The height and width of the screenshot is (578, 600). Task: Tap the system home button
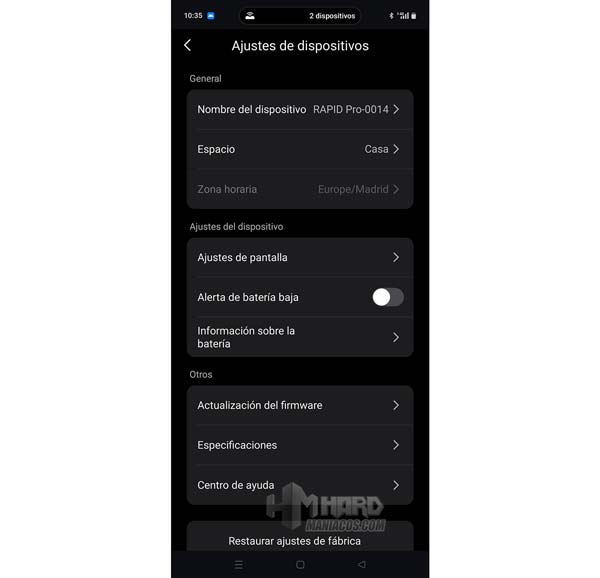(x=300, y=565)
